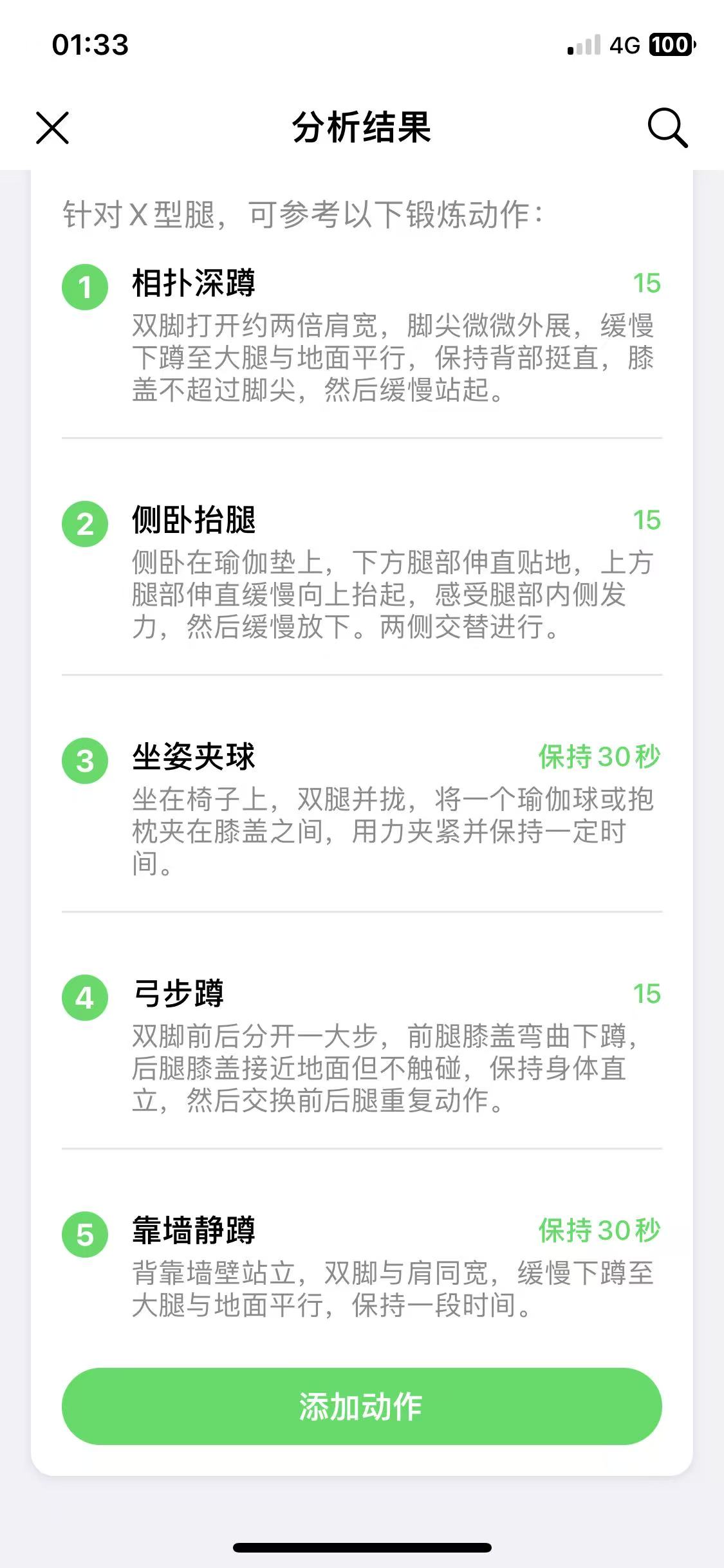Tap the 分析结果 title text
This screenshot has height=1568, width=724.
point(362,128)
